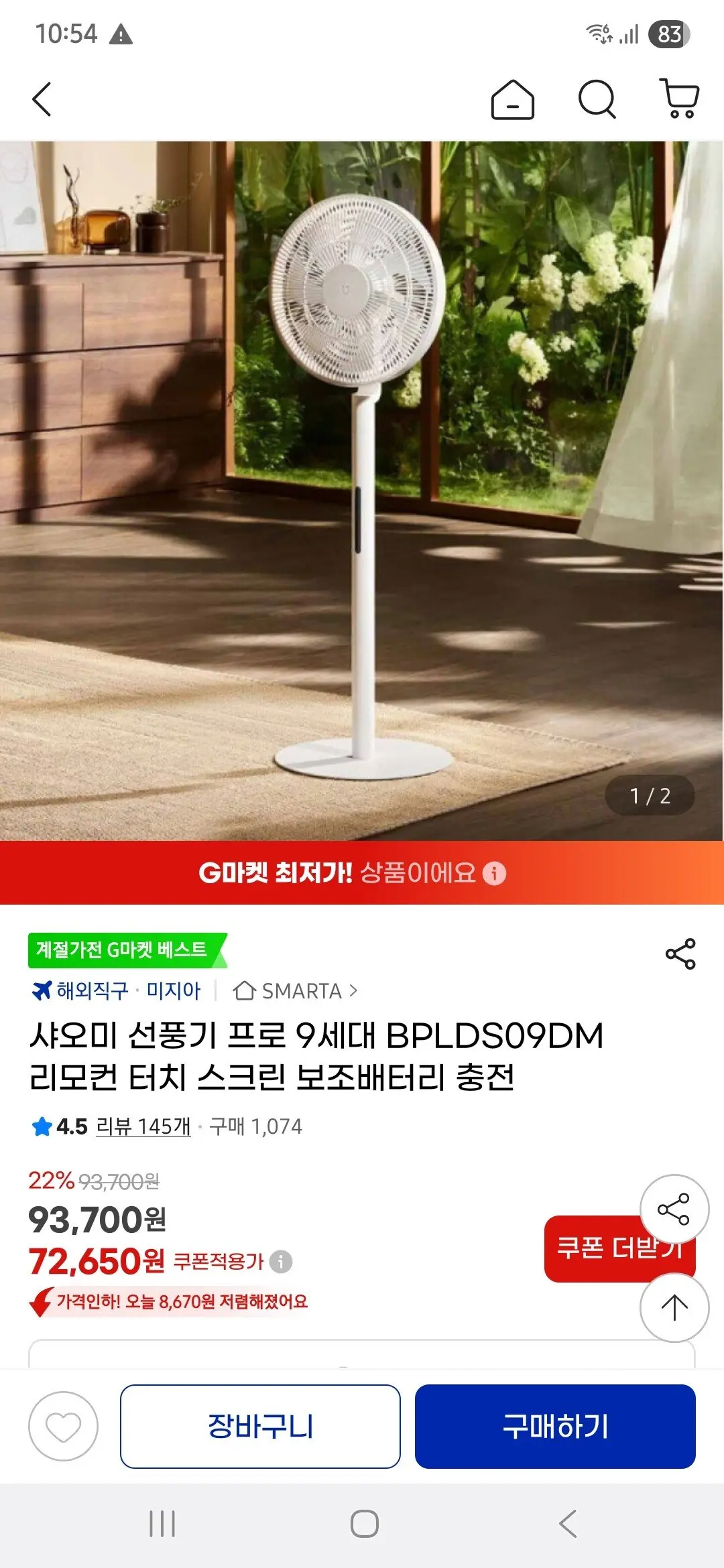Open the 리뷰 145개 reviews link
724x1568 pixels.
click(143, 1126)
